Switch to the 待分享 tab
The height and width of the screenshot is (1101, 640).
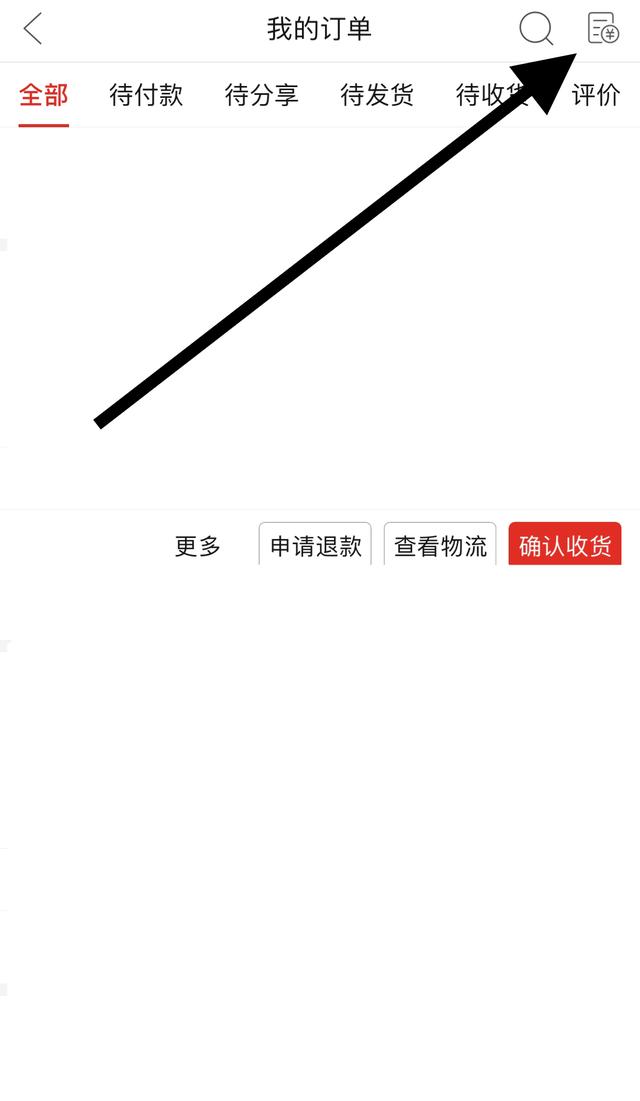click(261, 95)
